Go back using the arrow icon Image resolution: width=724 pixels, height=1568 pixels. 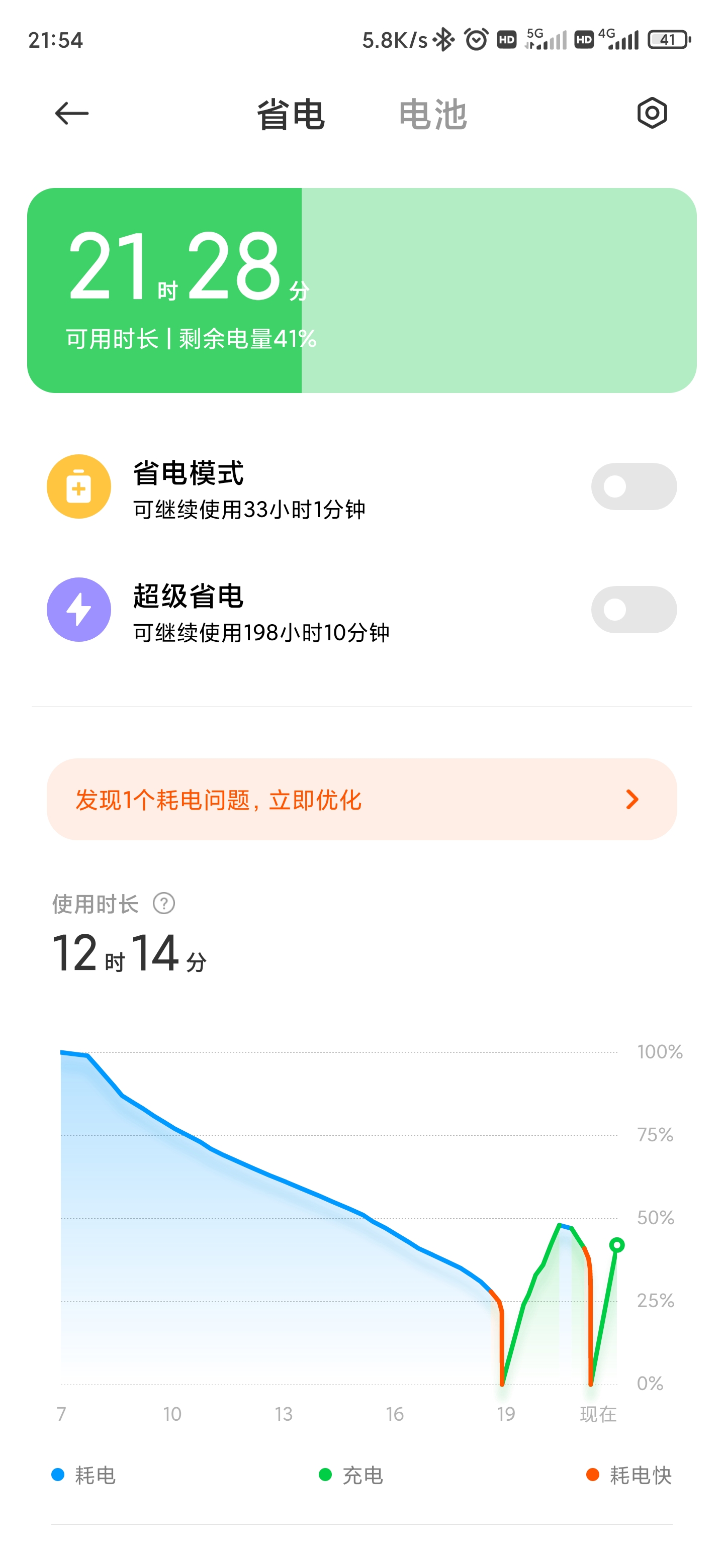pos(71,113)
